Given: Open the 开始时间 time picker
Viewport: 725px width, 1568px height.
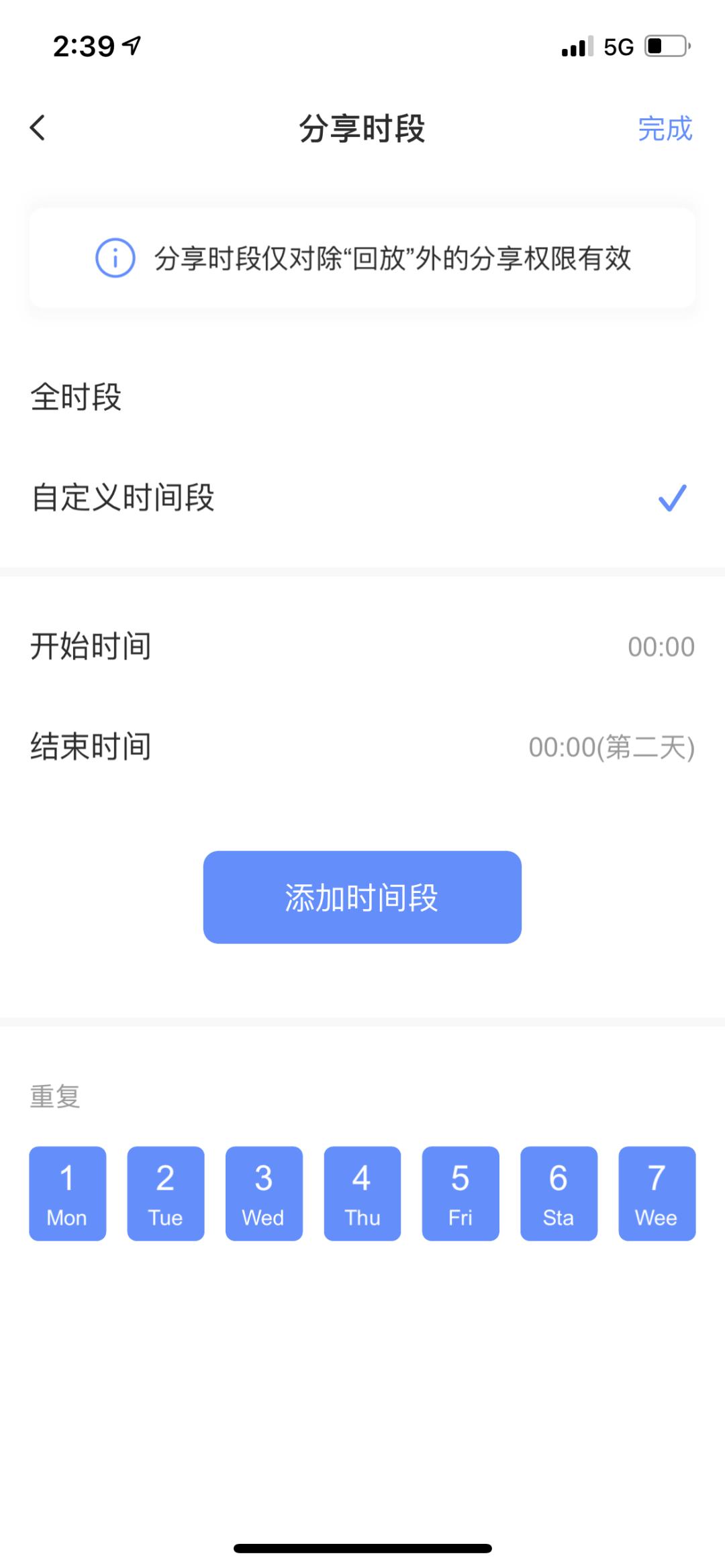Looking at the screenshot, I should tap(362, 647).
